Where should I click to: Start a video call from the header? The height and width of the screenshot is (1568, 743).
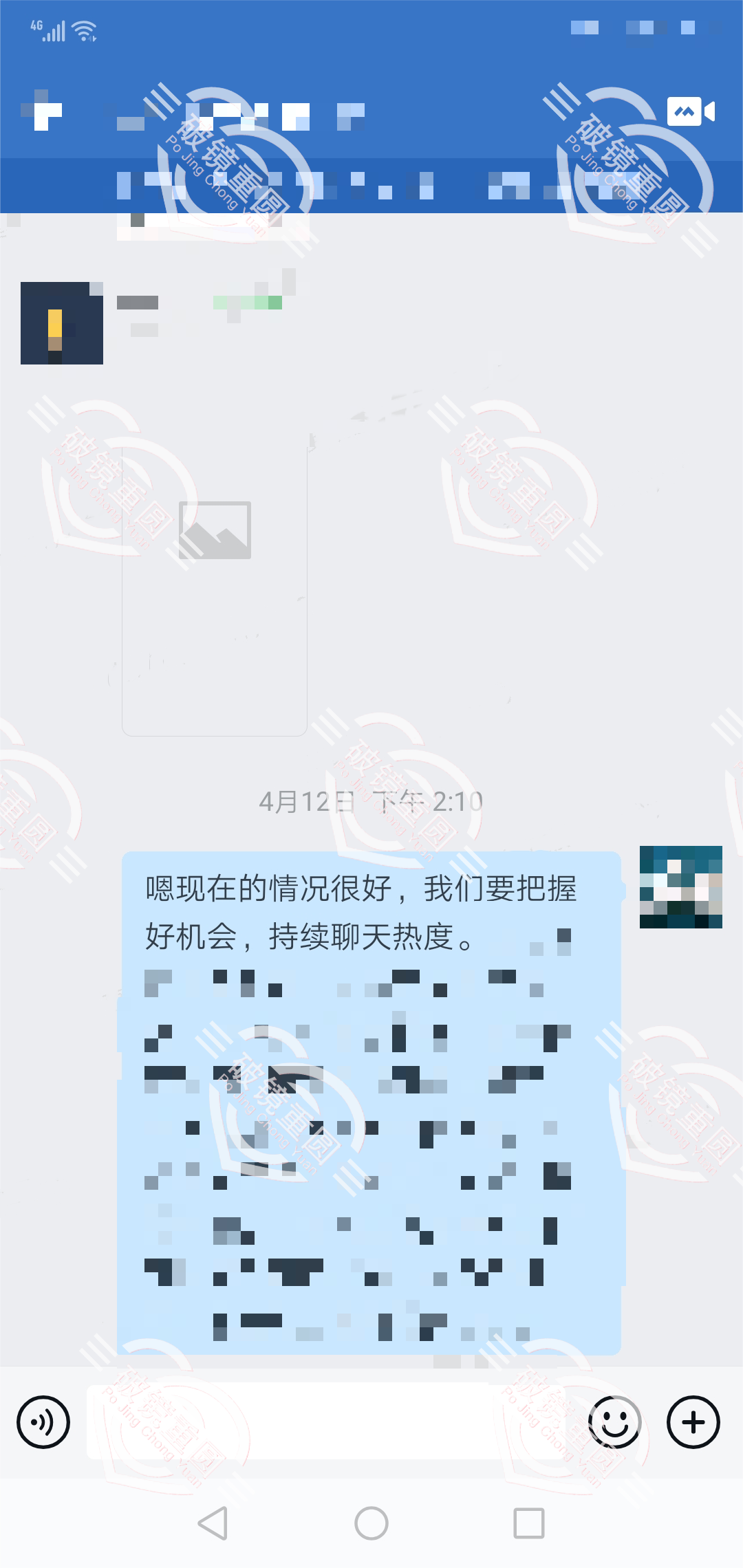691,111
